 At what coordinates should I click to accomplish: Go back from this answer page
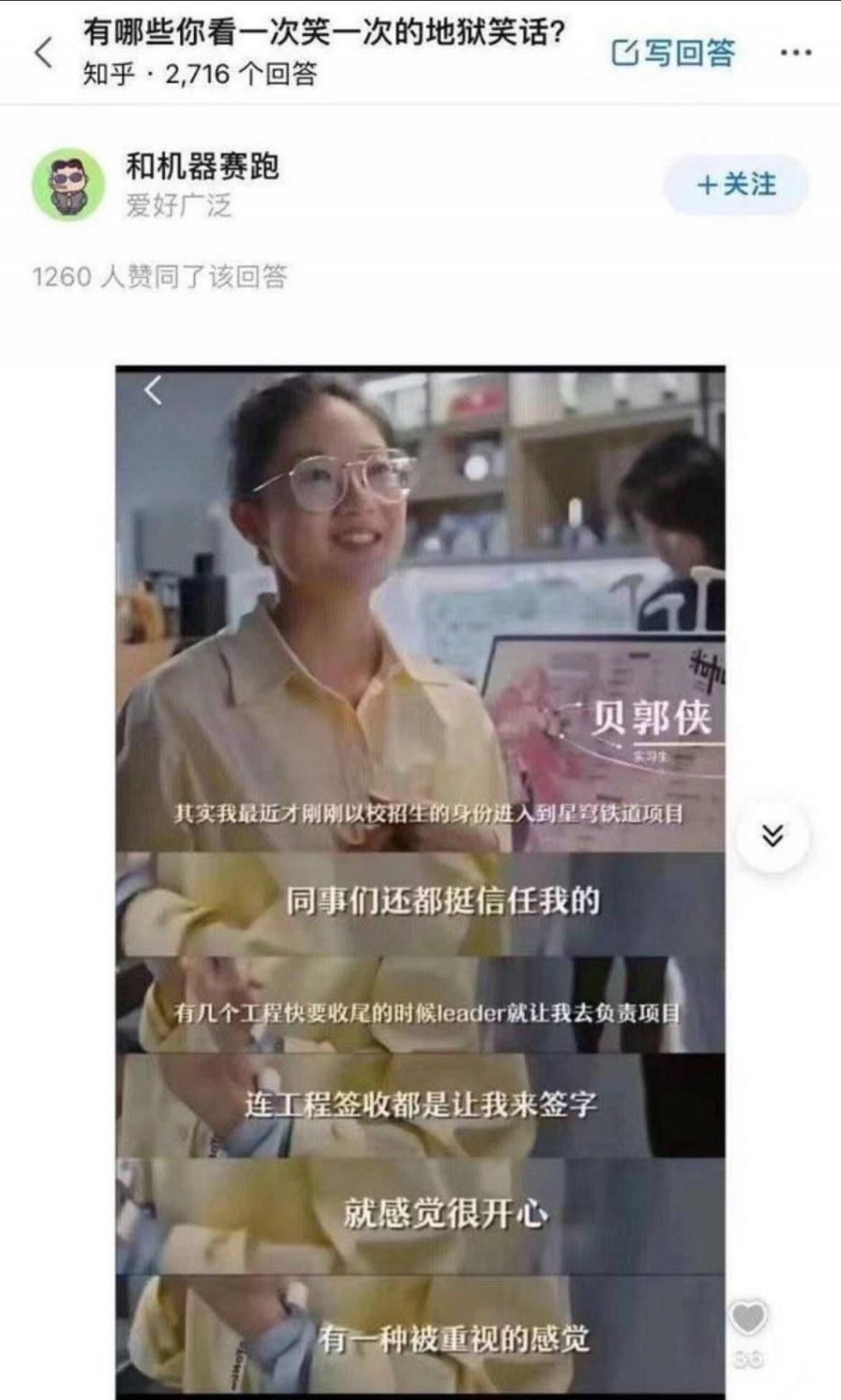click(x=43, y=53)
